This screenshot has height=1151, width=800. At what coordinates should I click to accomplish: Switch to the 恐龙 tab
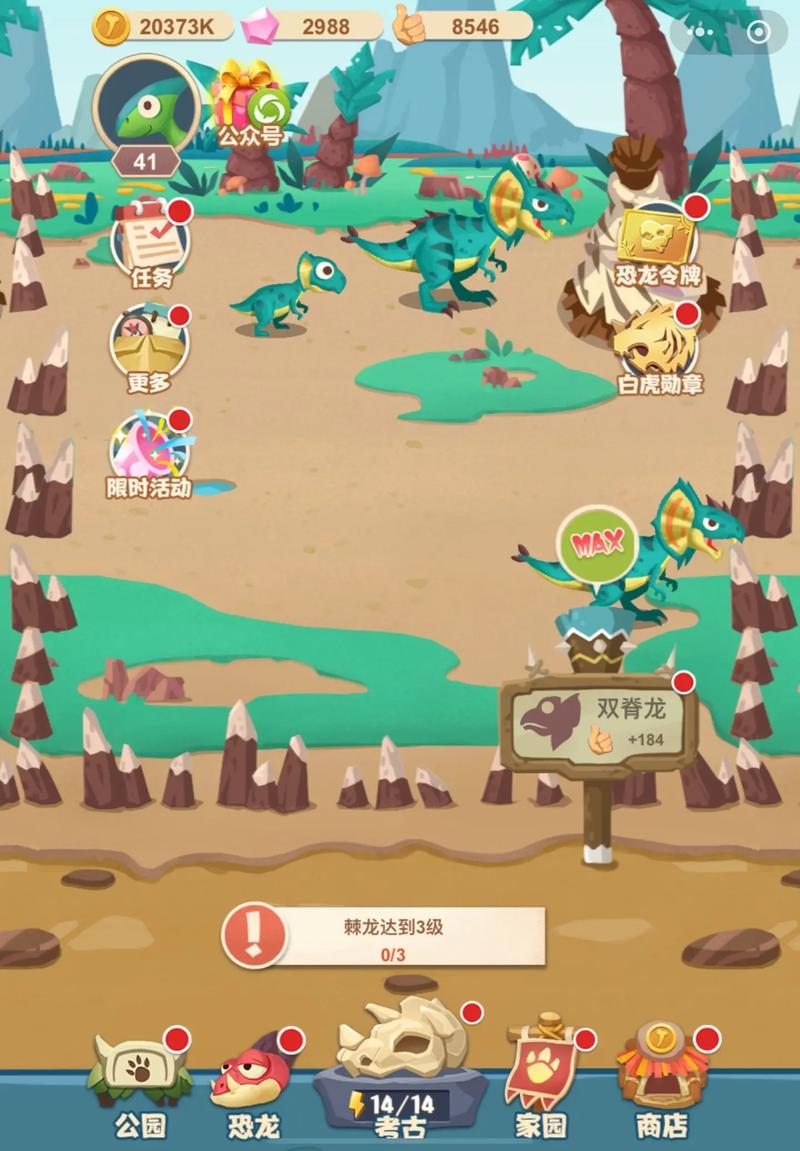[x=252, y=1087]
